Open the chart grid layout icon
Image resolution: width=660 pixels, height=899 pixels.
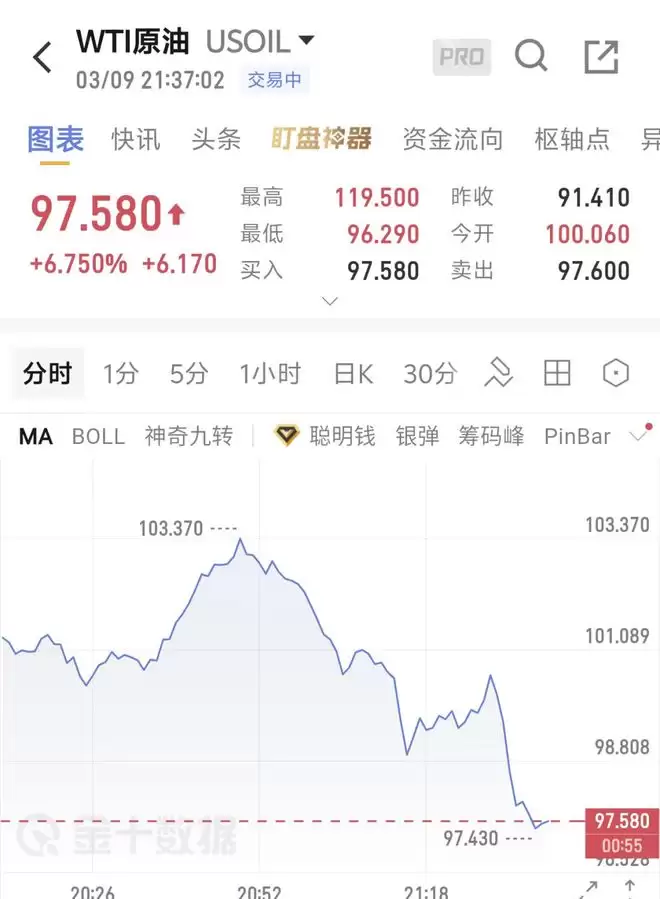tap(557, 374)
